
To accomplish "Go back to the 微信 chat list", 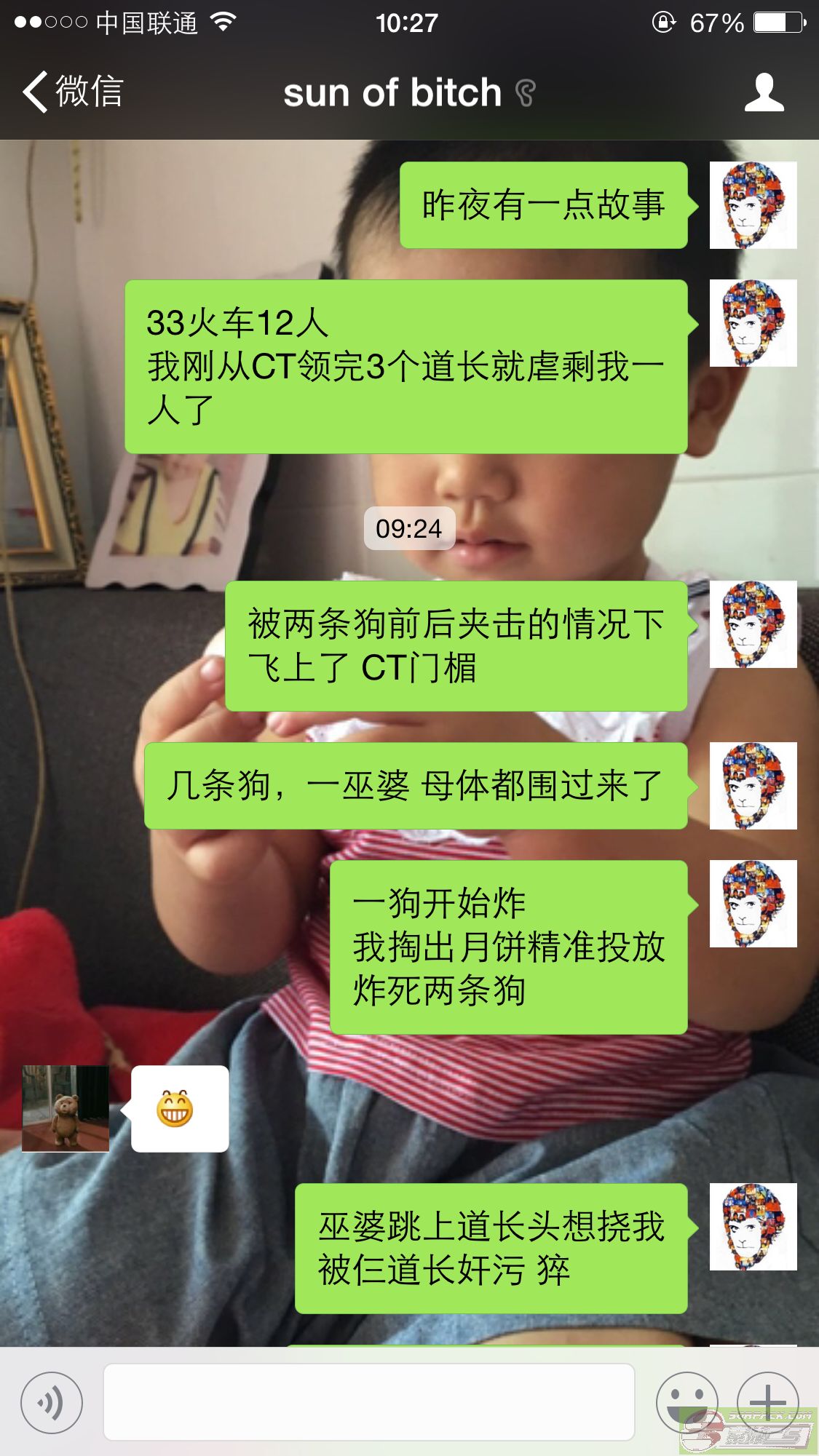I will point(73,92).
